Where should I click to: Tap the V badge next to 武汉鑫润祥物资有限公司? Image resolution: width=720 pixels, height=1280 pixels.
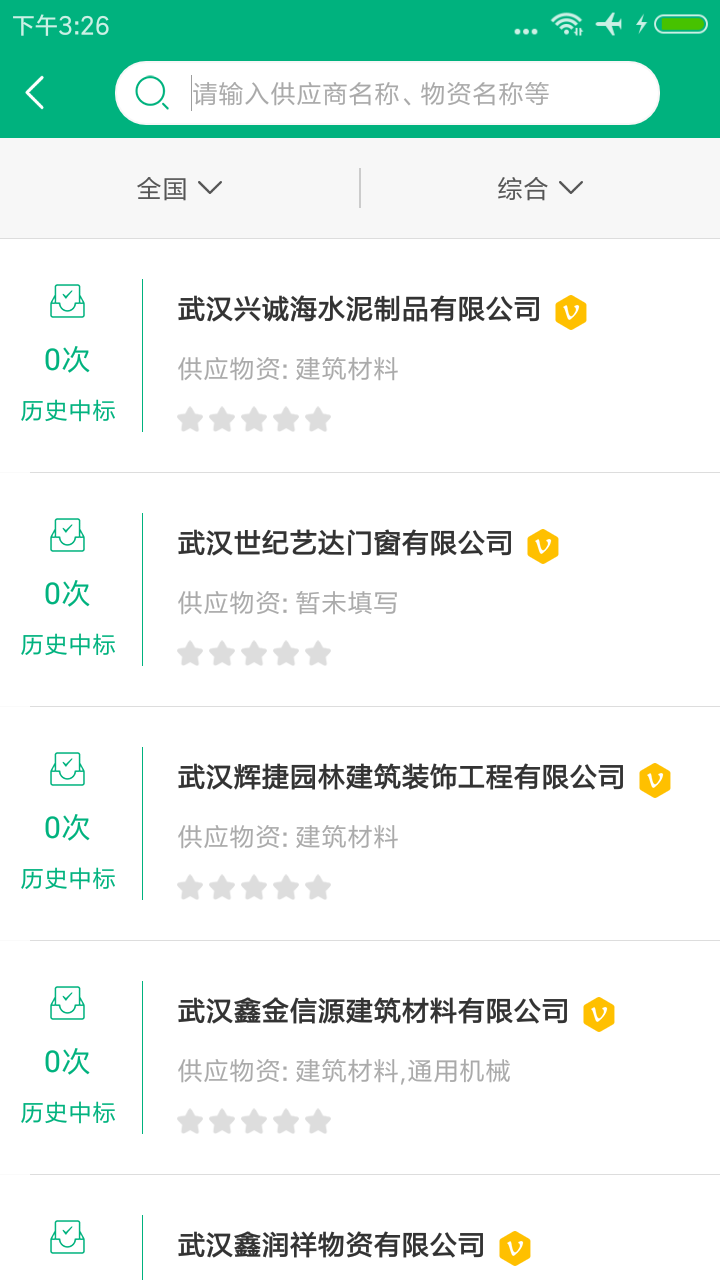click(x=514, y=1247)
